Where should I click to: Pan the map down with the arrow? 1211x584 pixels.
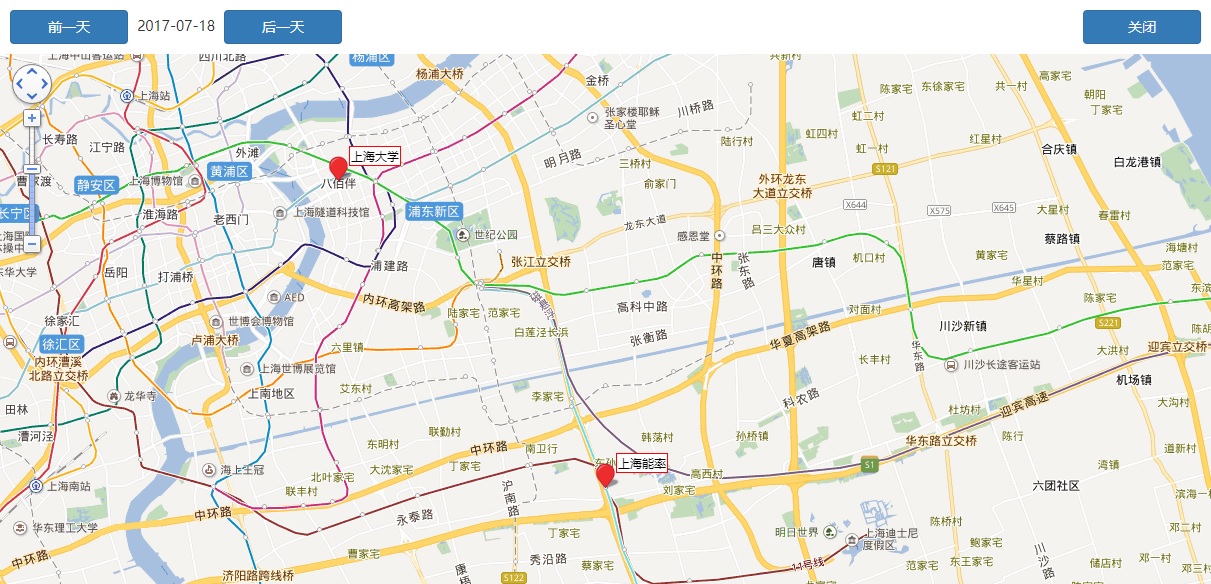[x=31, y=96]
